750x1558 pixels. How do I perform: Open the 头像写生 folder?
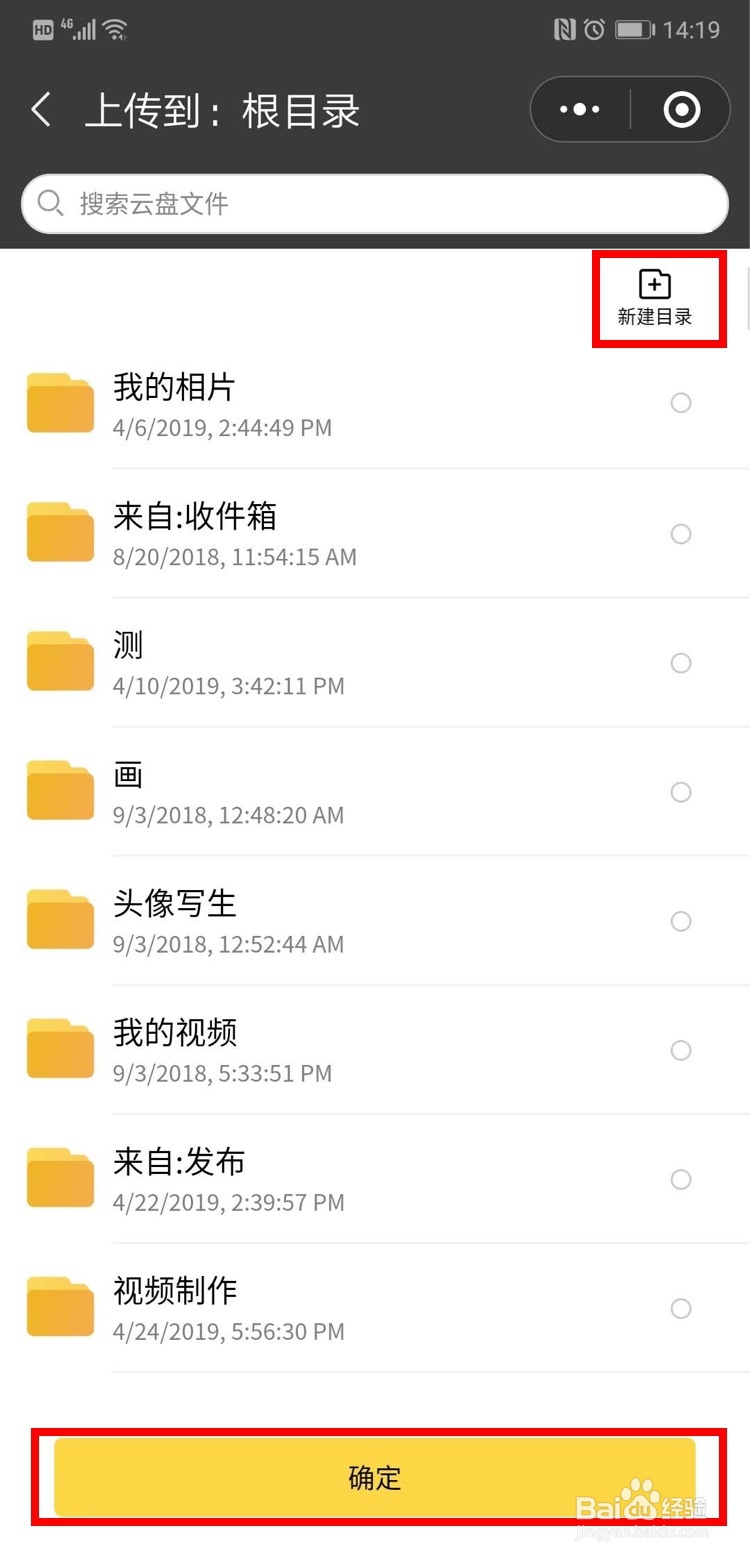(375, 920)
